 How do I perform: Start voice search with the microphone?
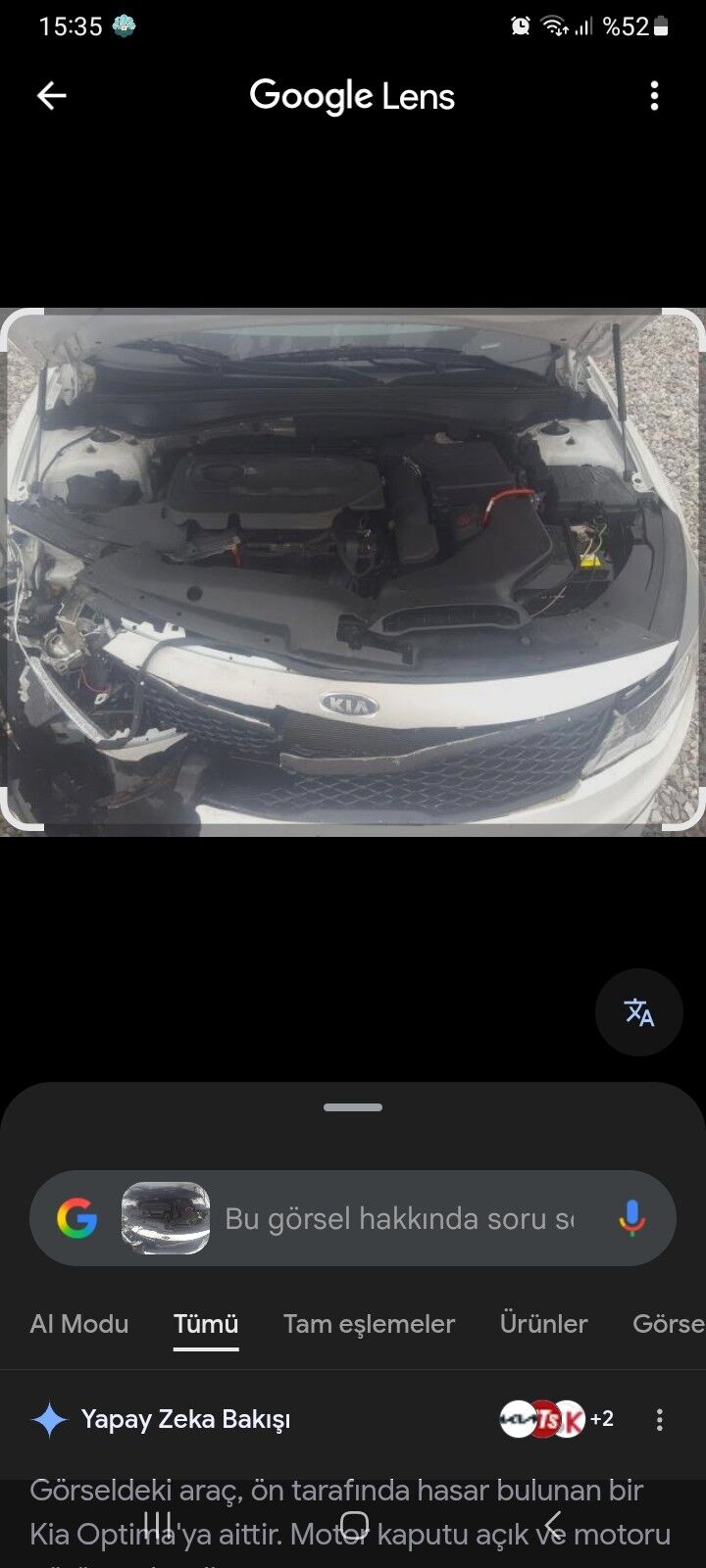tap(632, 1218)
